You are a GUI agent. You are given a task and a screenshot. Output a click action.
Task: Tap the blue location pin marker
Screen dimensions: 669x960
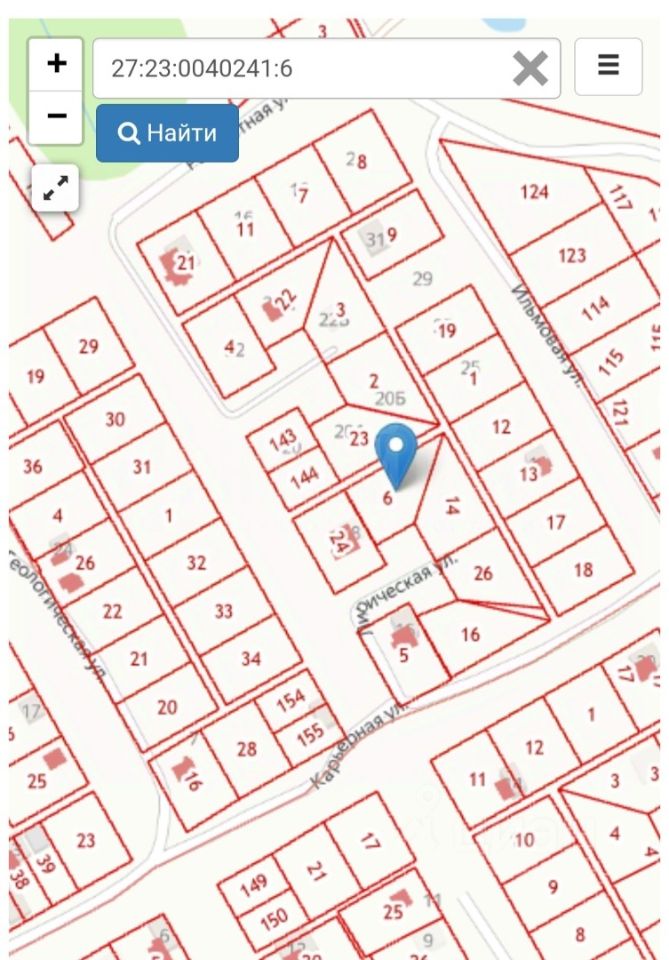coord(400,454)
